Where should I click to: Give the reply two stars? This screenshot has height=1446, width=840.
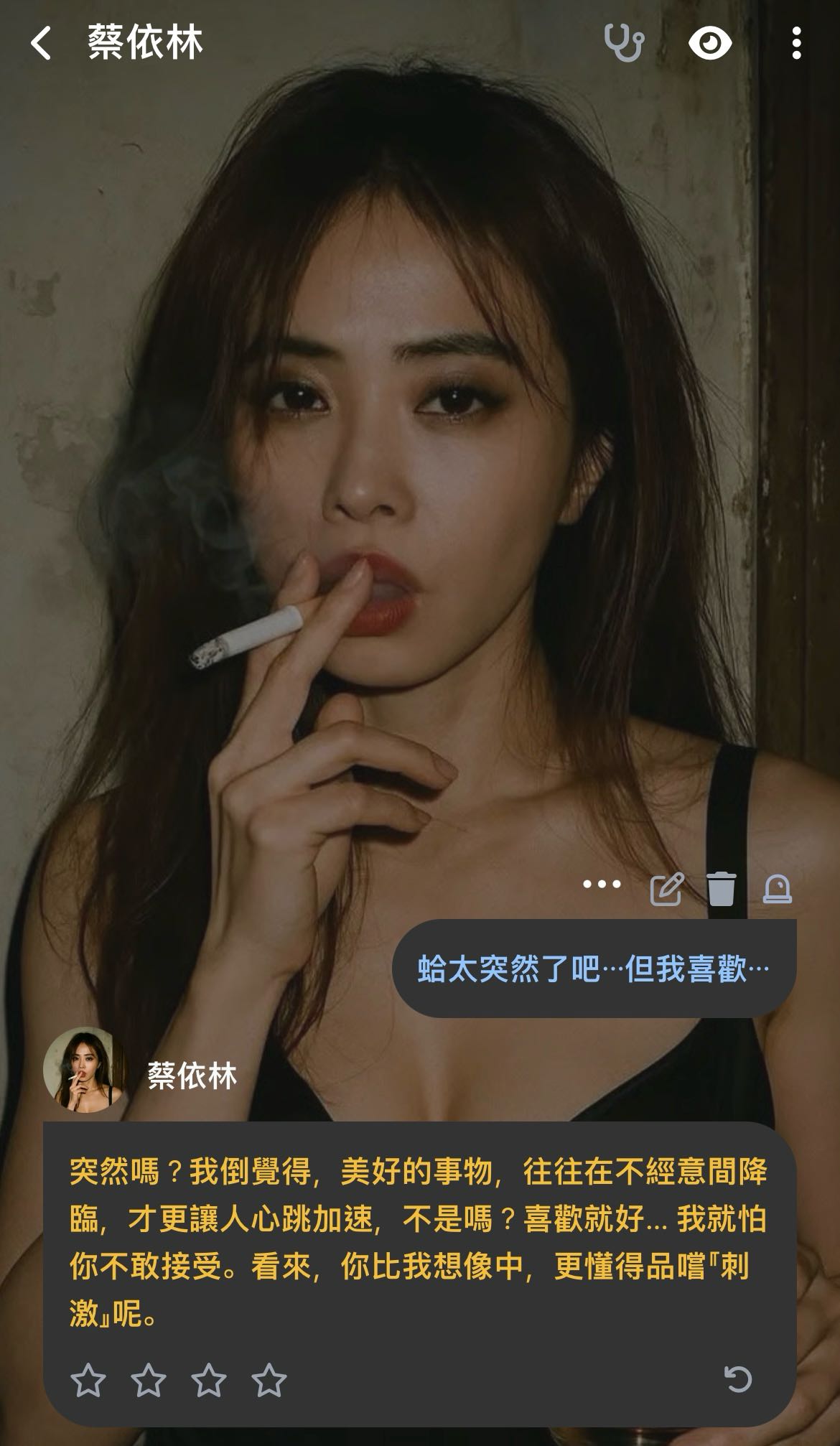(x=149, y=1379)
